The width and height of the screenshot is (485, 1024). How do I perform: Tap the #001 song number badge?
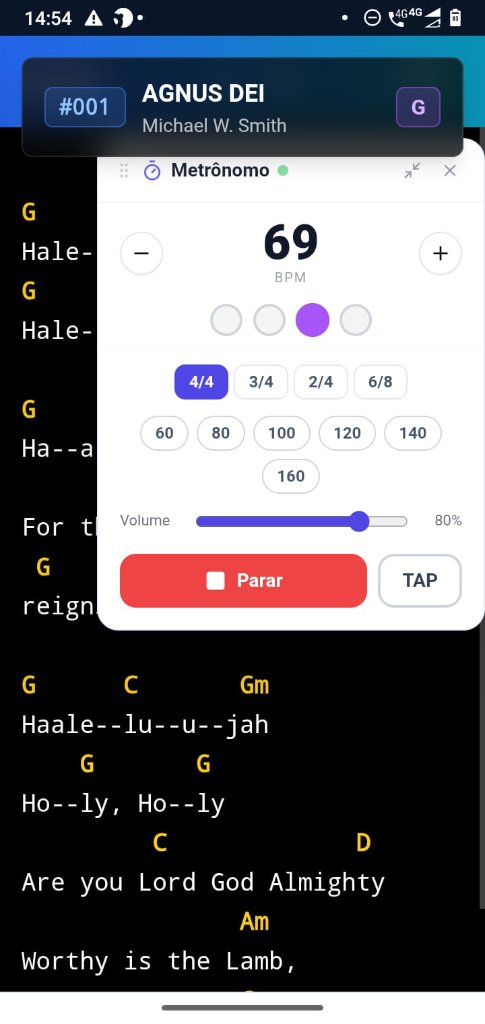85,107
